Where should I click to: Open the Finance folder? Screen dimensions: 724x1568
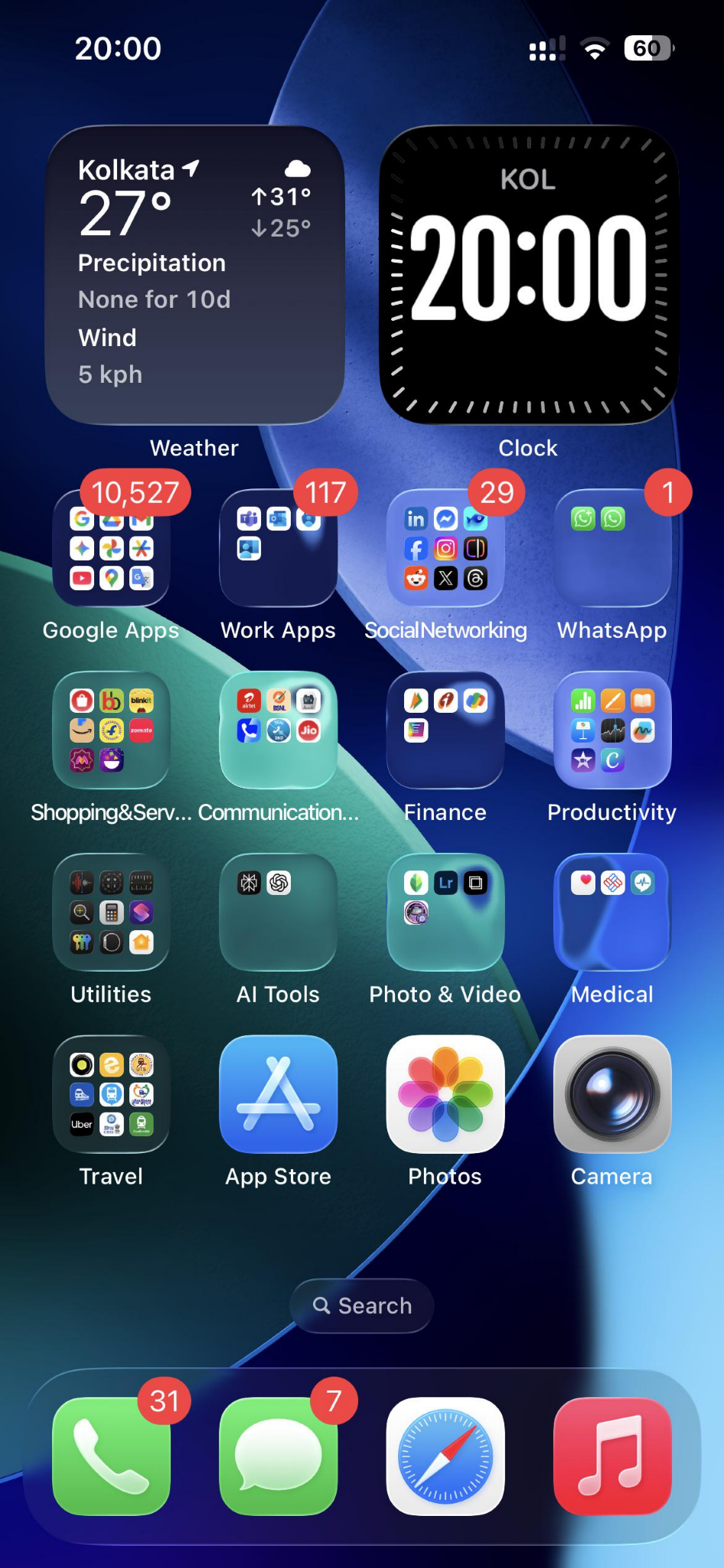point(445,730)
